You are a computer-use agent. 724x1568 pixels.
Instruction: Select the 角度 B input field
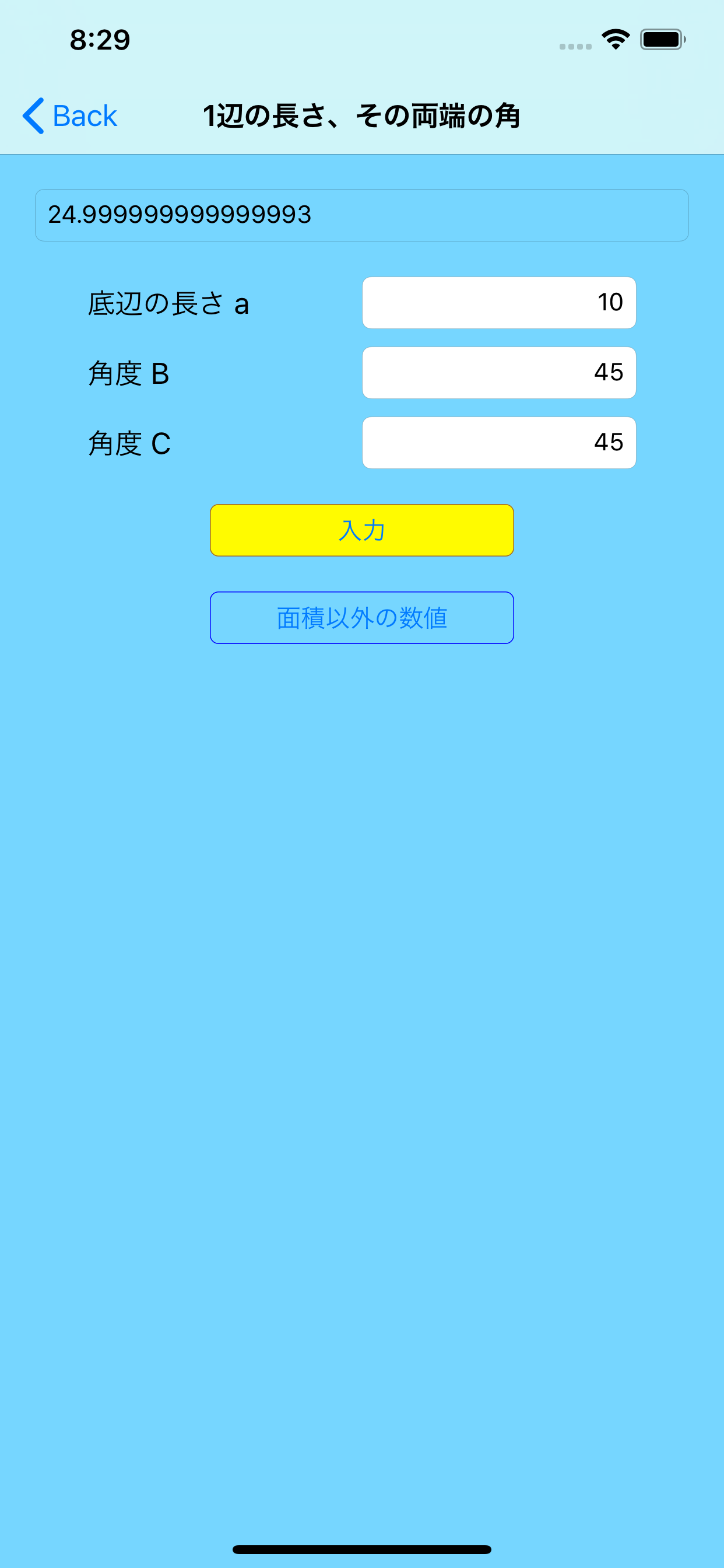coord(499,373)
